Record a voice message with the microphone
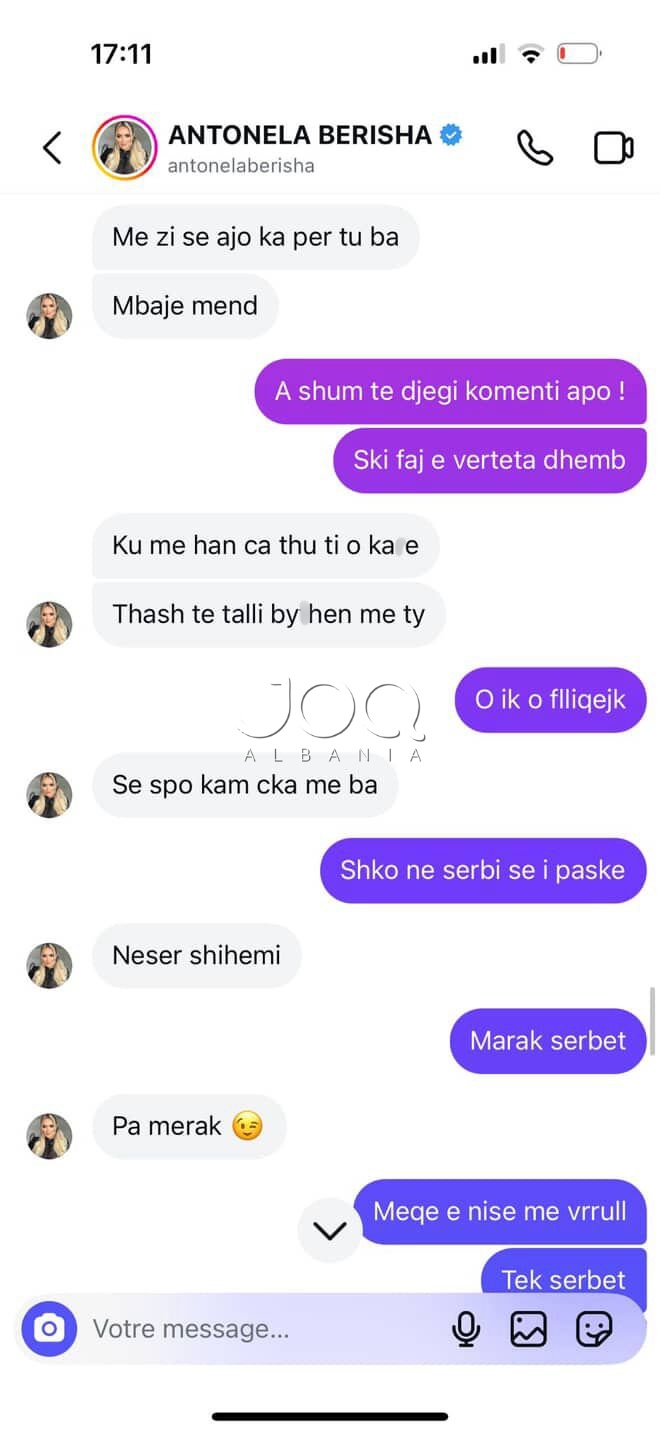 [x=465, y=1329]
